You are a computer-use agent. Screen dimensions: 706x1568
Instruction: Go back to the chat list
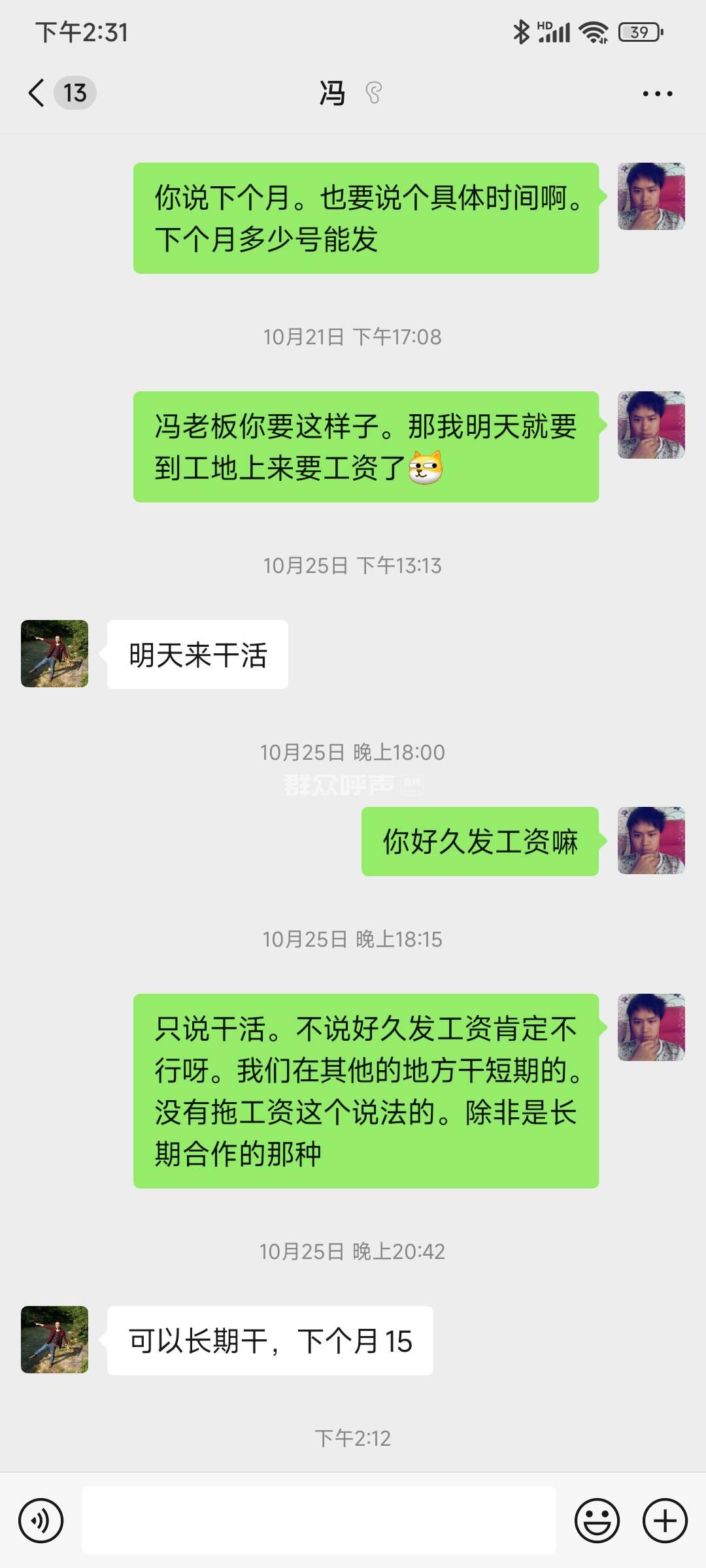click(37, 93)
